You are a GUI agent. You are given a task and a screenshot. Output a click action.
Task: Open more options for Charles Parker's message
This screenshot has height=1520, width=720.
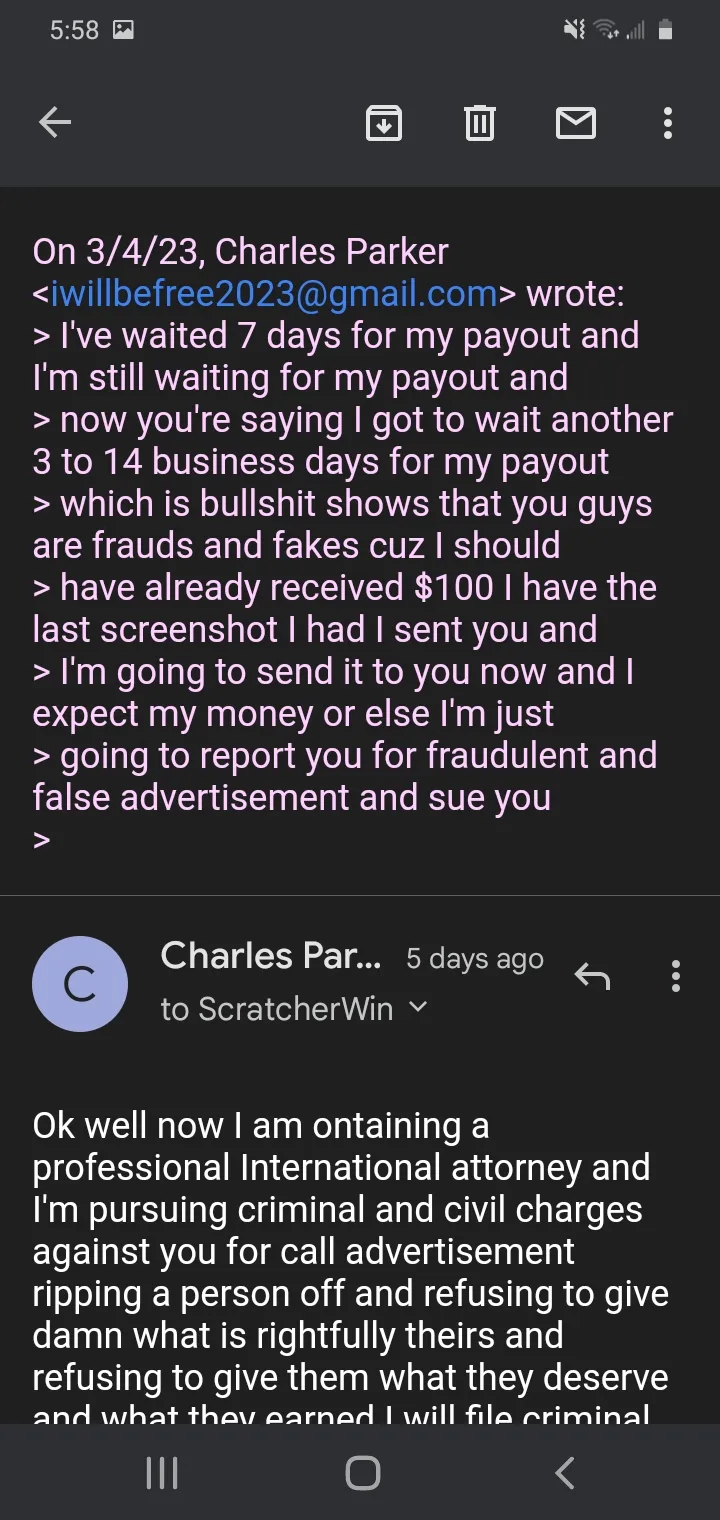point(676,975)
